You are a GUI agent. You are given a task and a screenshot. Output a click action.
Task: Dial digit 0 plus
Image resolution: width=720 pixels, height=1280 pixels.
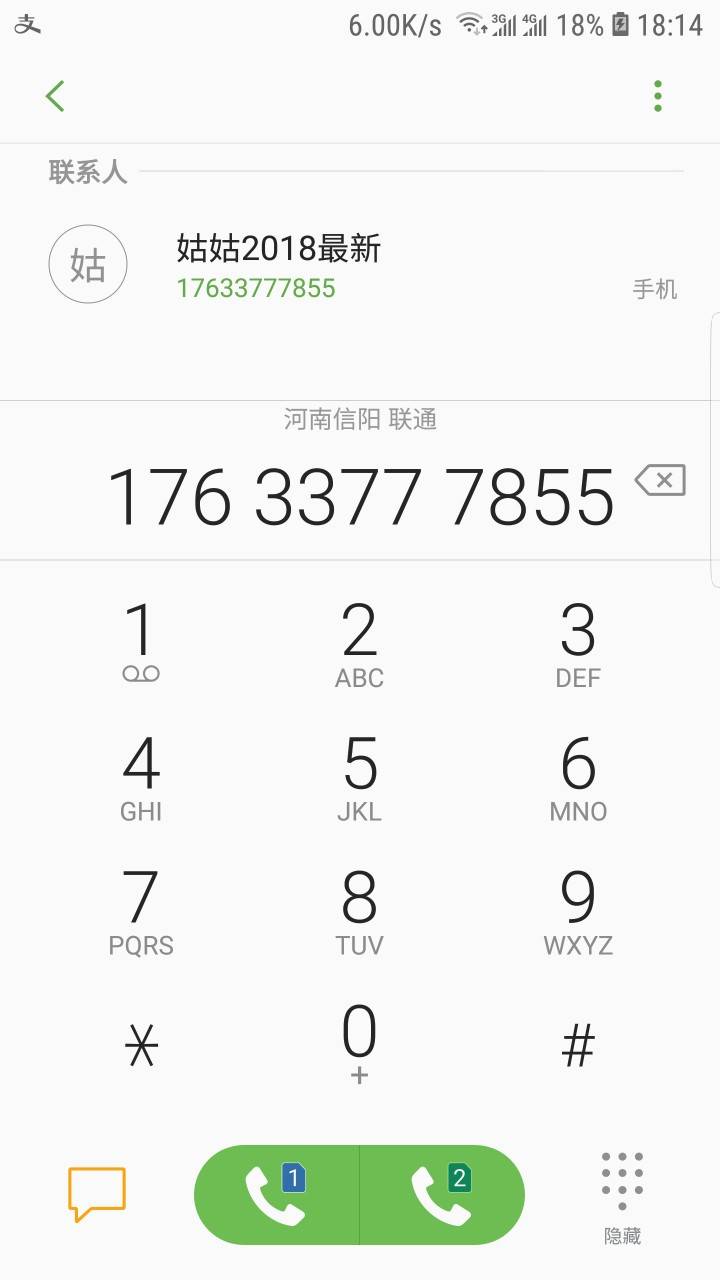(x=359, y=1045)
